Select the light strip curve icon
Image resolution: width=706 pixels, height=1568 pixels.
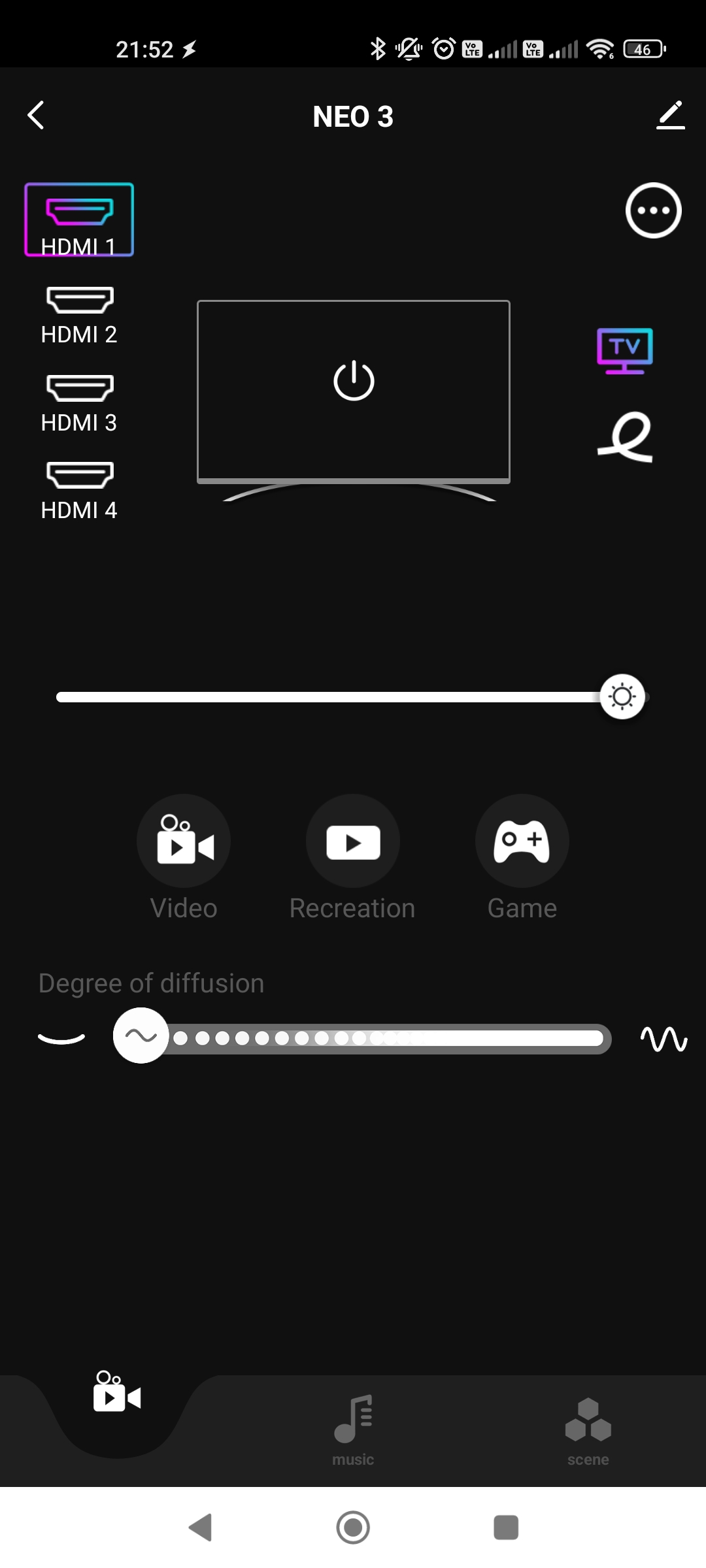tap(626, 436)
